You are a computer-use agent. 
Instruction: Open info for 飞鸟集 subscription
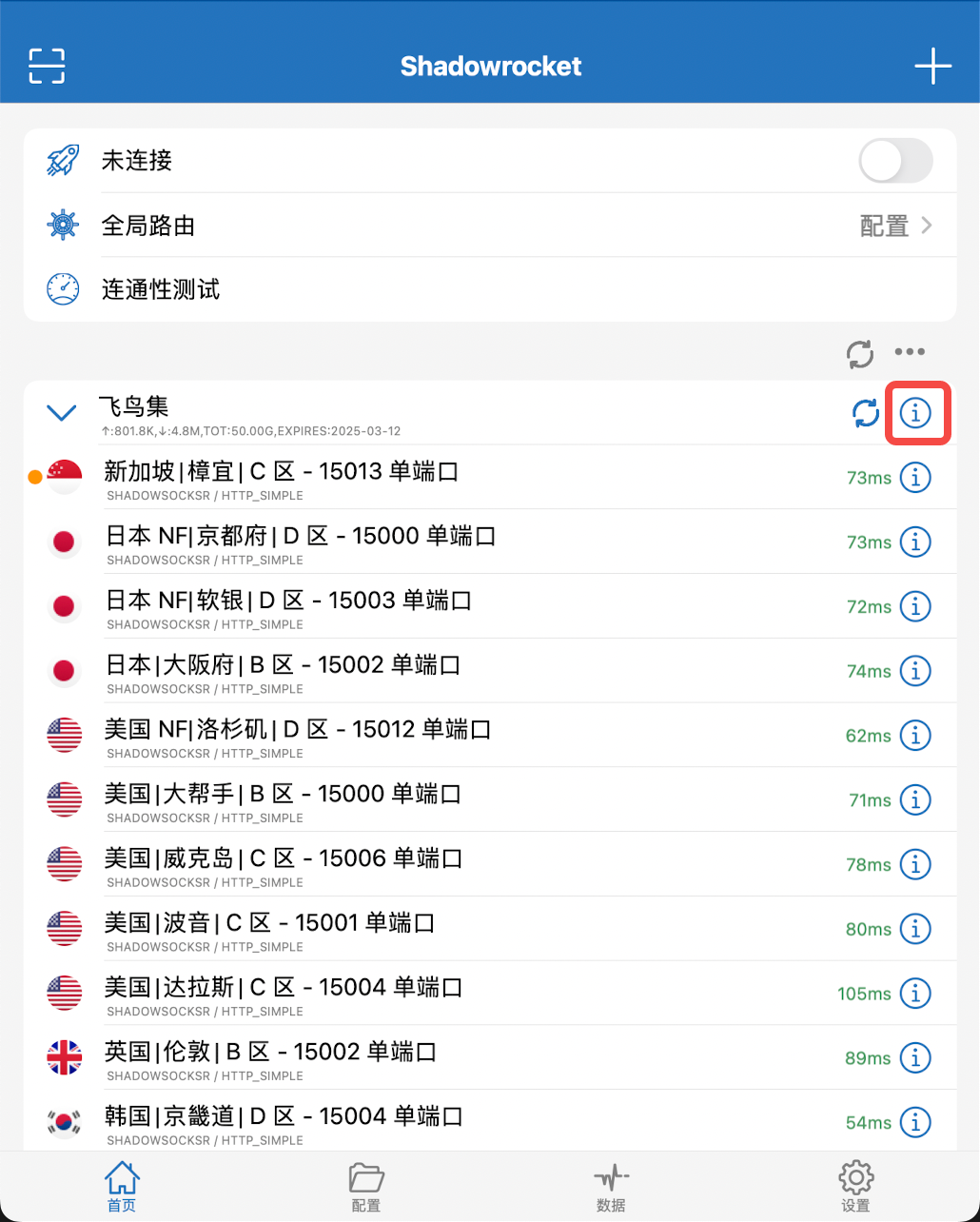915,413
